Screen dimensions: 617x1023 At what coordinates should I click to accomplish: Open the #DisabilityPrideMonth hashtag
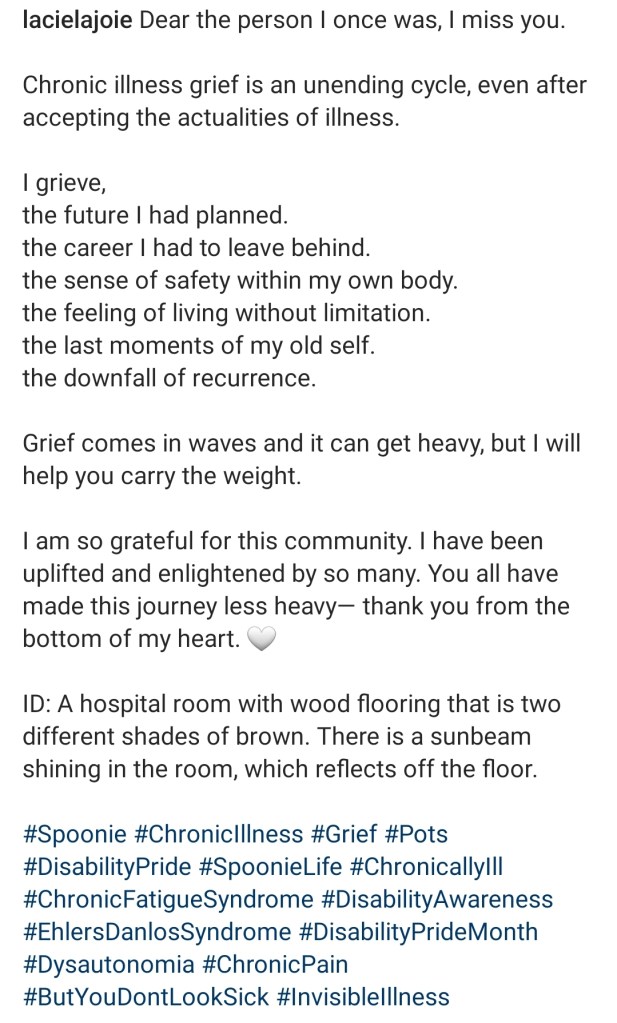[x=418, y=932]
